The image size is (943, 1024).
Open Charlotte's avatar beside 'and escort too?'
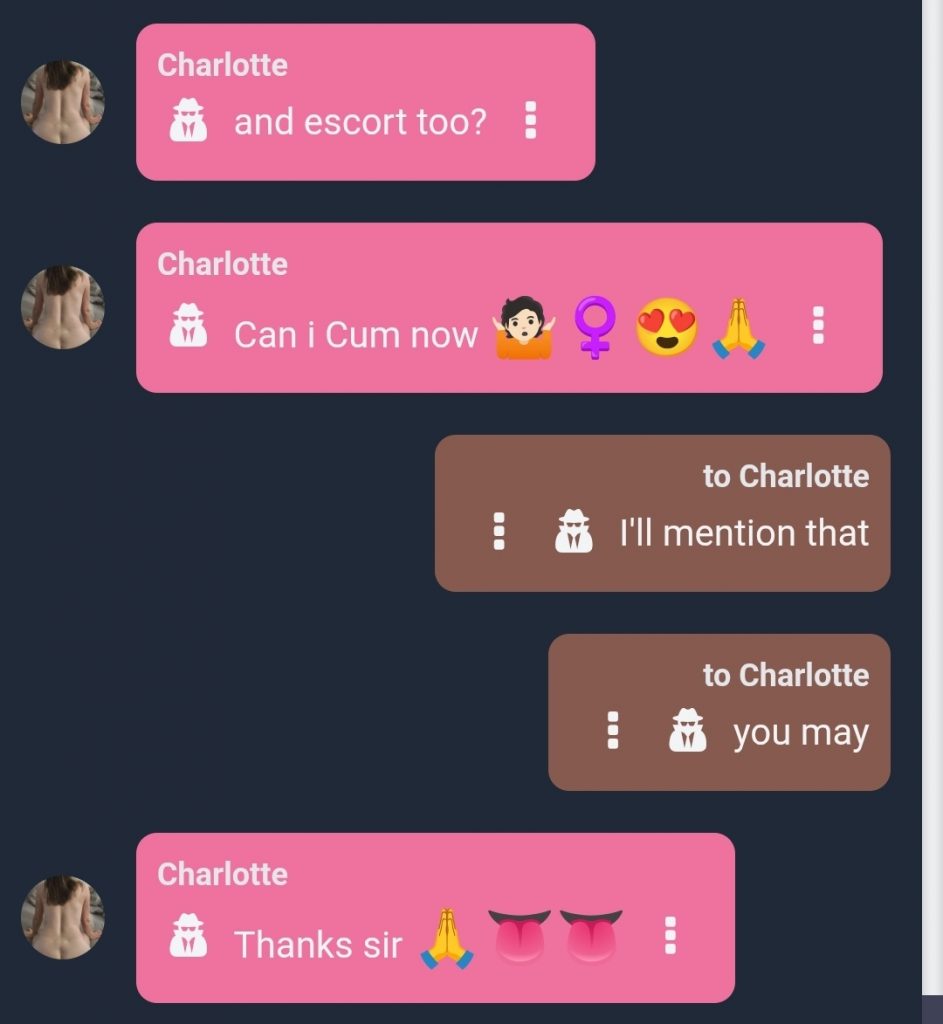click(63, 102)
